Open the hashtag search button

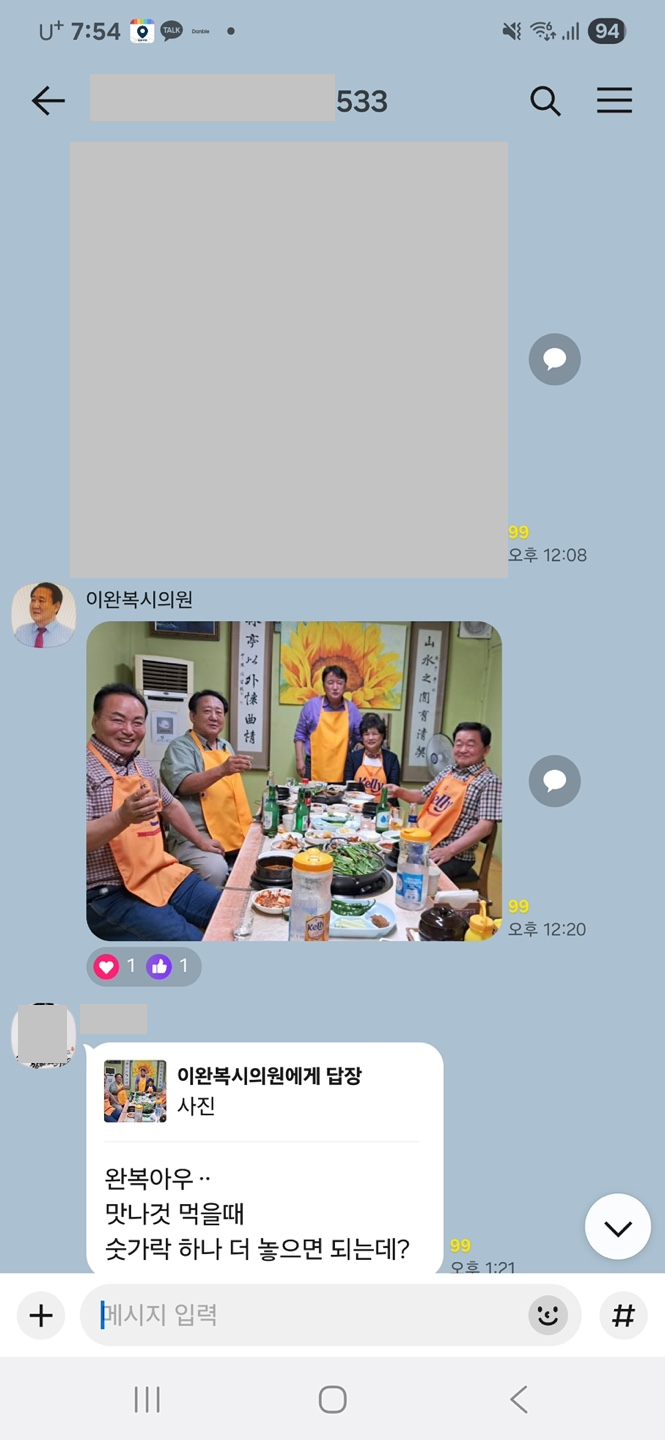click(x=623, y=1315)
